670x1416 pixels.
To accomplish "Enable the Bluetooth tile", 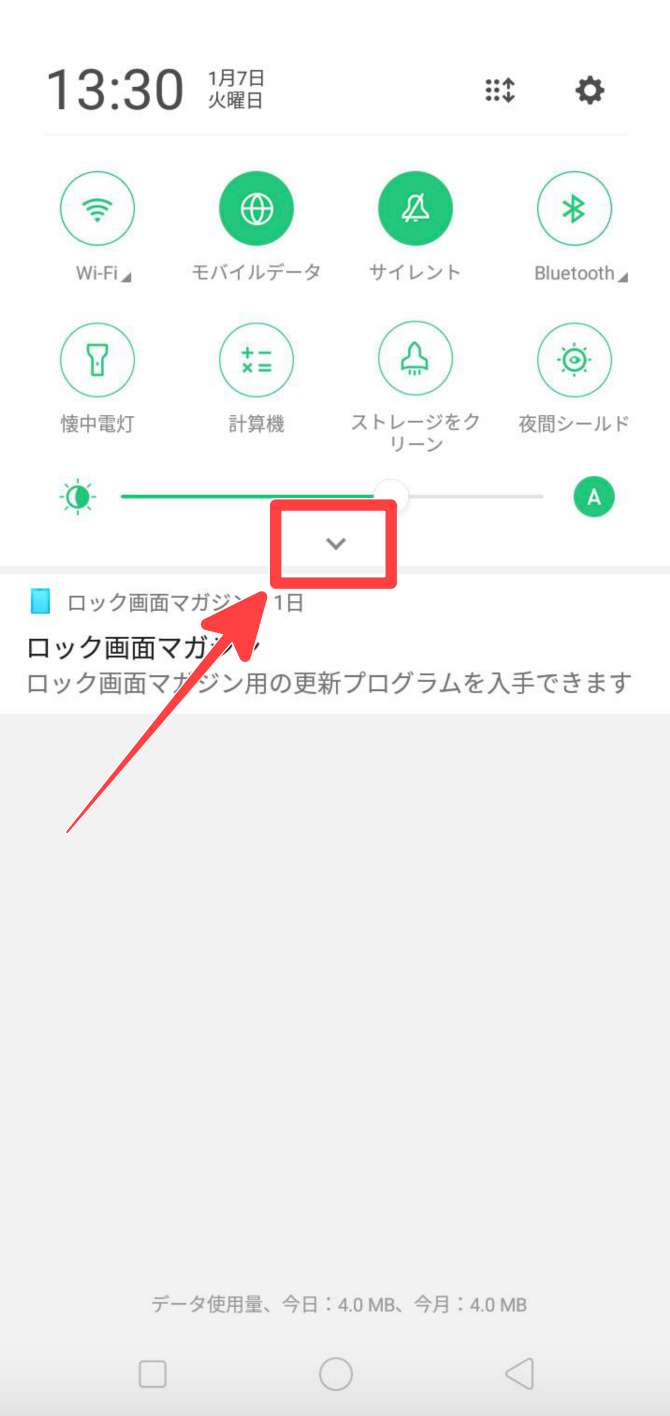I will coord(574,209).
